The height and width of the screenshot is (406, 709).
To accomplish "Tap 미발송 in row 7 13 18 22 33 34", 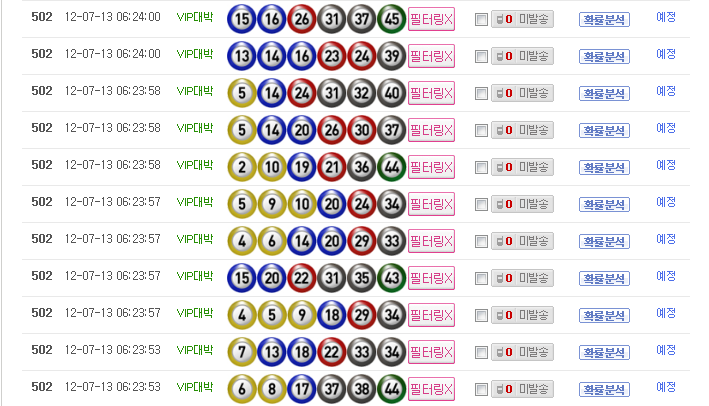I will (522, 352).
